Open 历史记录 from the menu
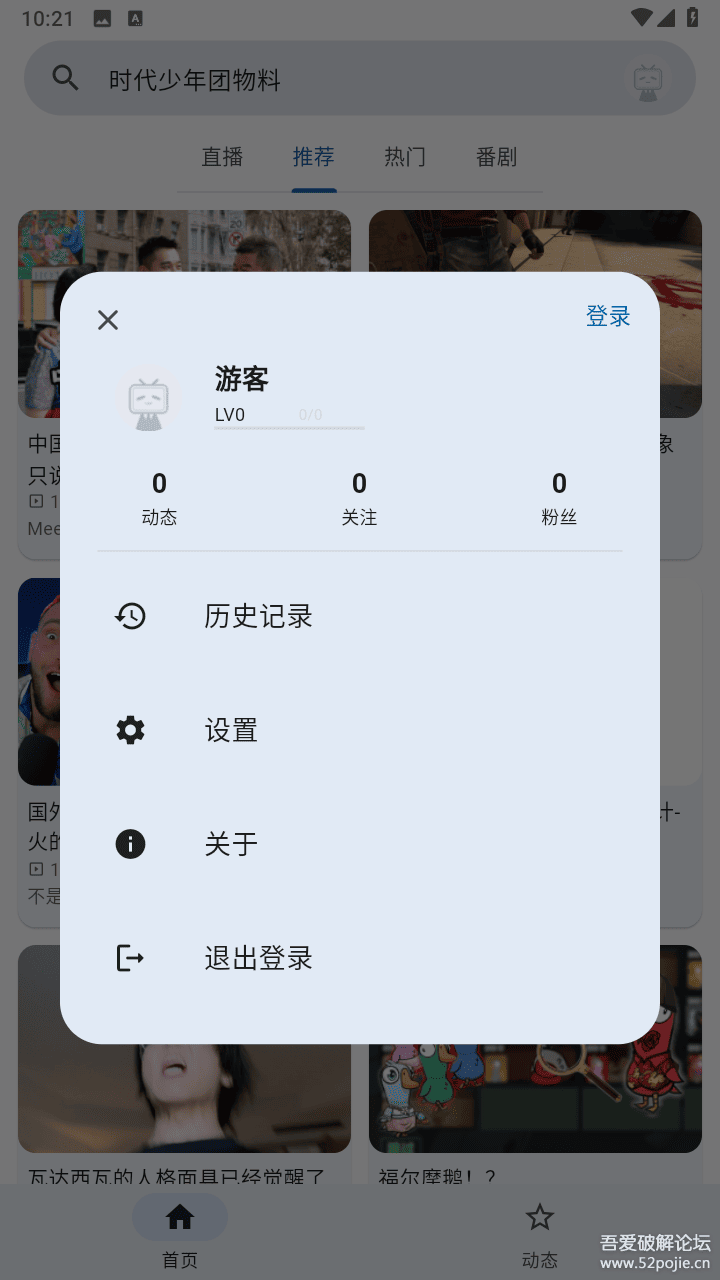Screen dimensions: 720x1280 pyautogui.click(x=258, y=615)
